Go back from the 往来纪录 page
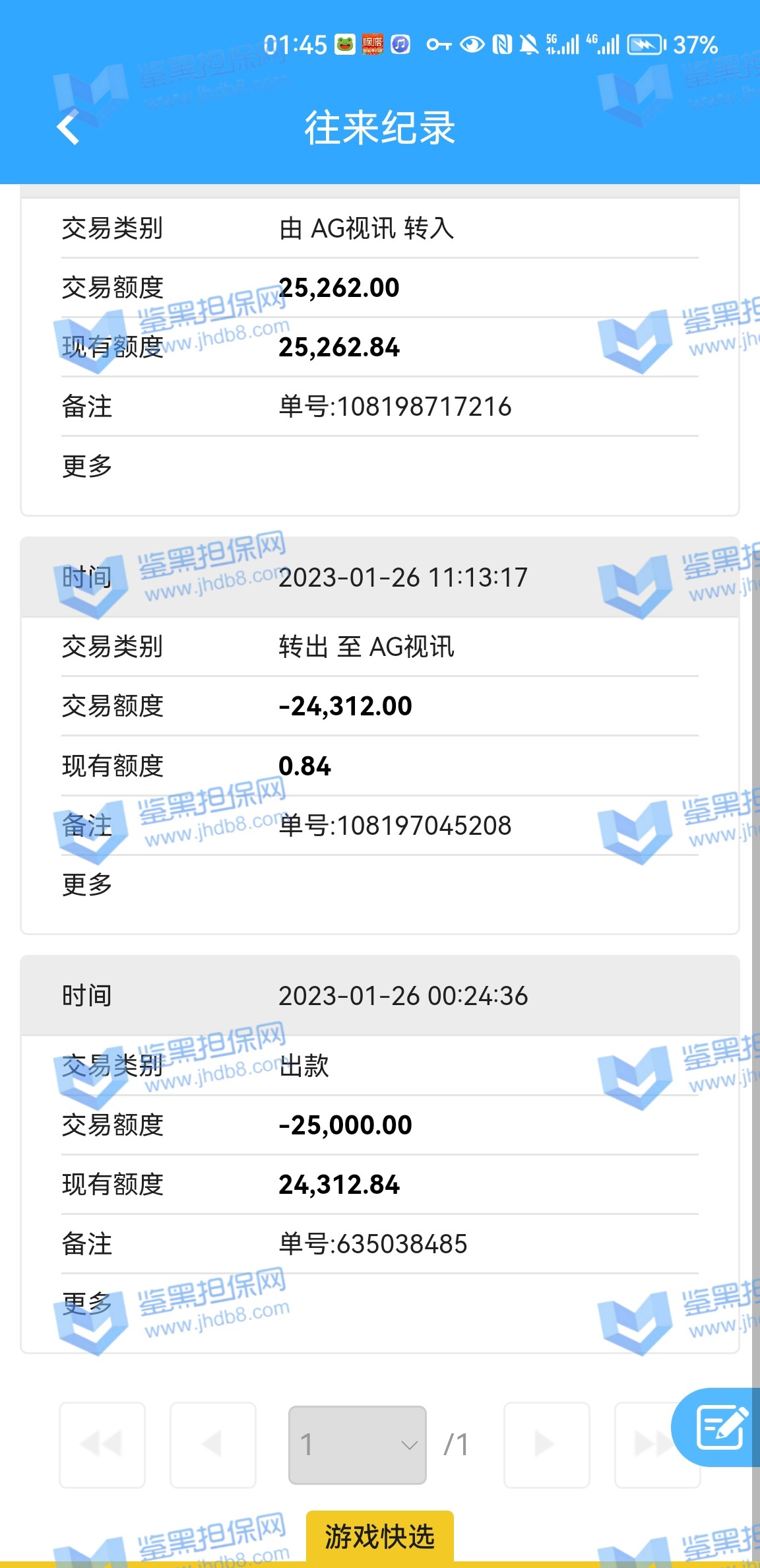This screenshot has height=1568, width=760. (69, 127)
